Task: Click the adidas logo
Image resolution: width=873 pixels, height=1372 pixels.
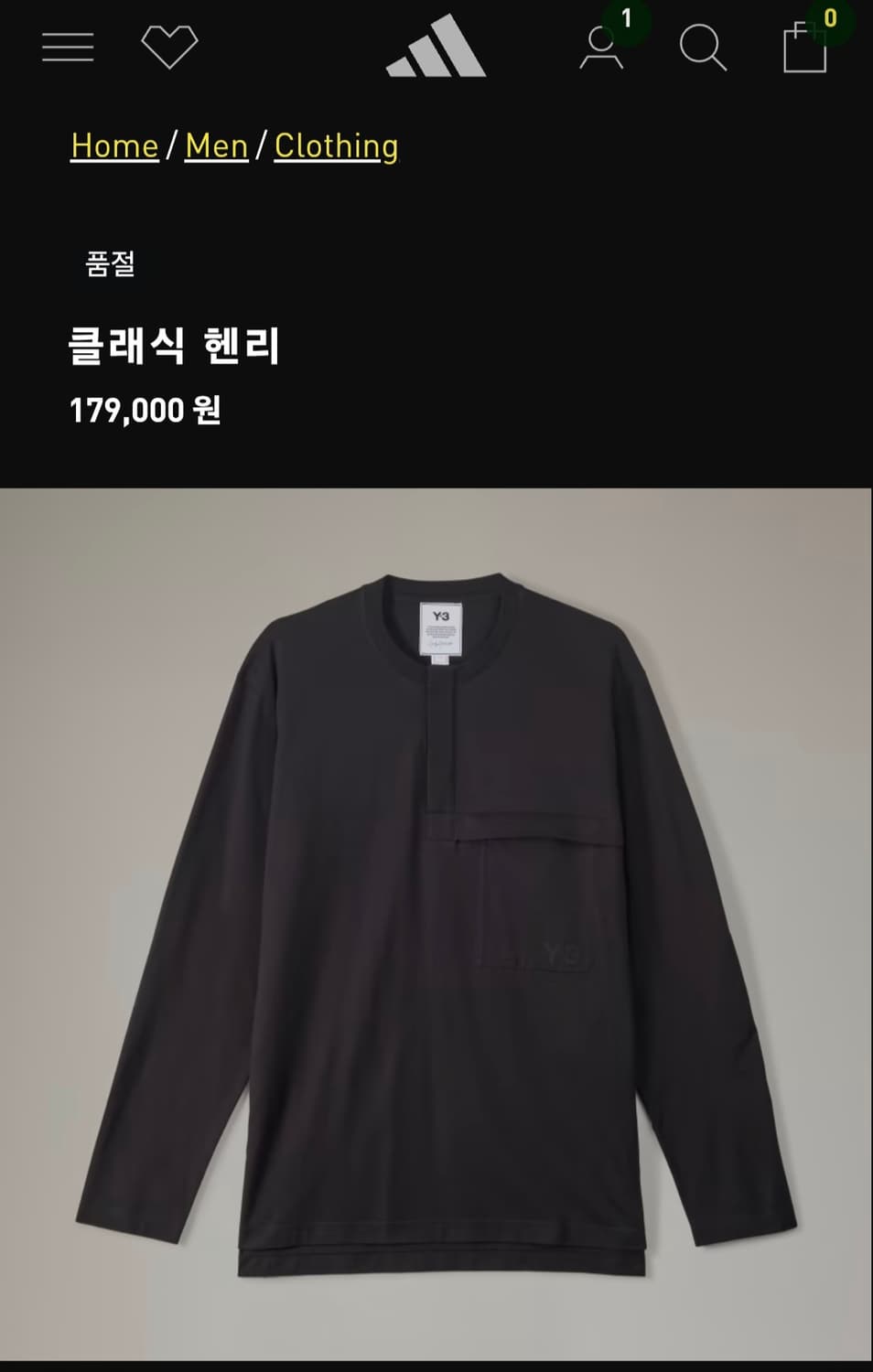Action: (x=434, y=46)
